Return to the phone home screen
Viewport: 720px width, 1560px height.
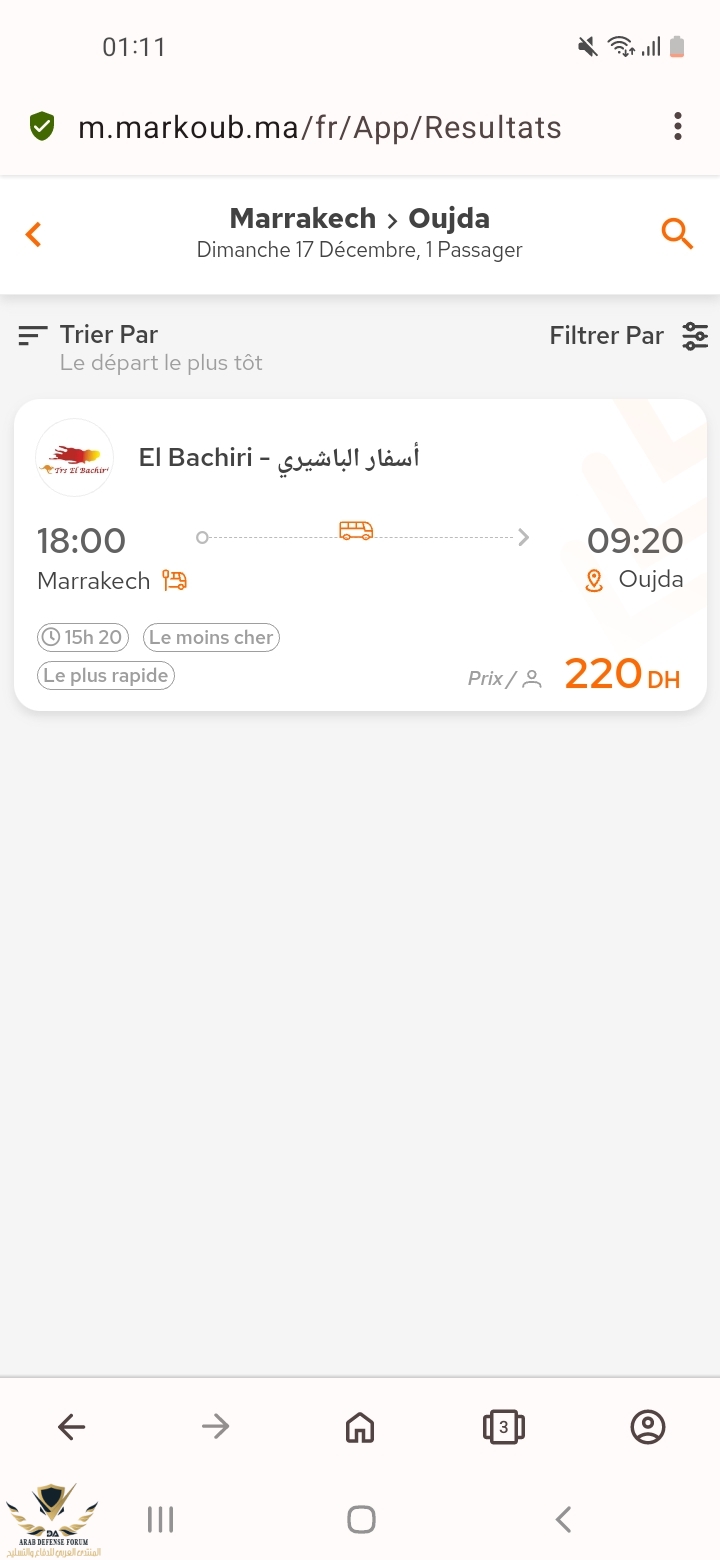point(361,1520)
